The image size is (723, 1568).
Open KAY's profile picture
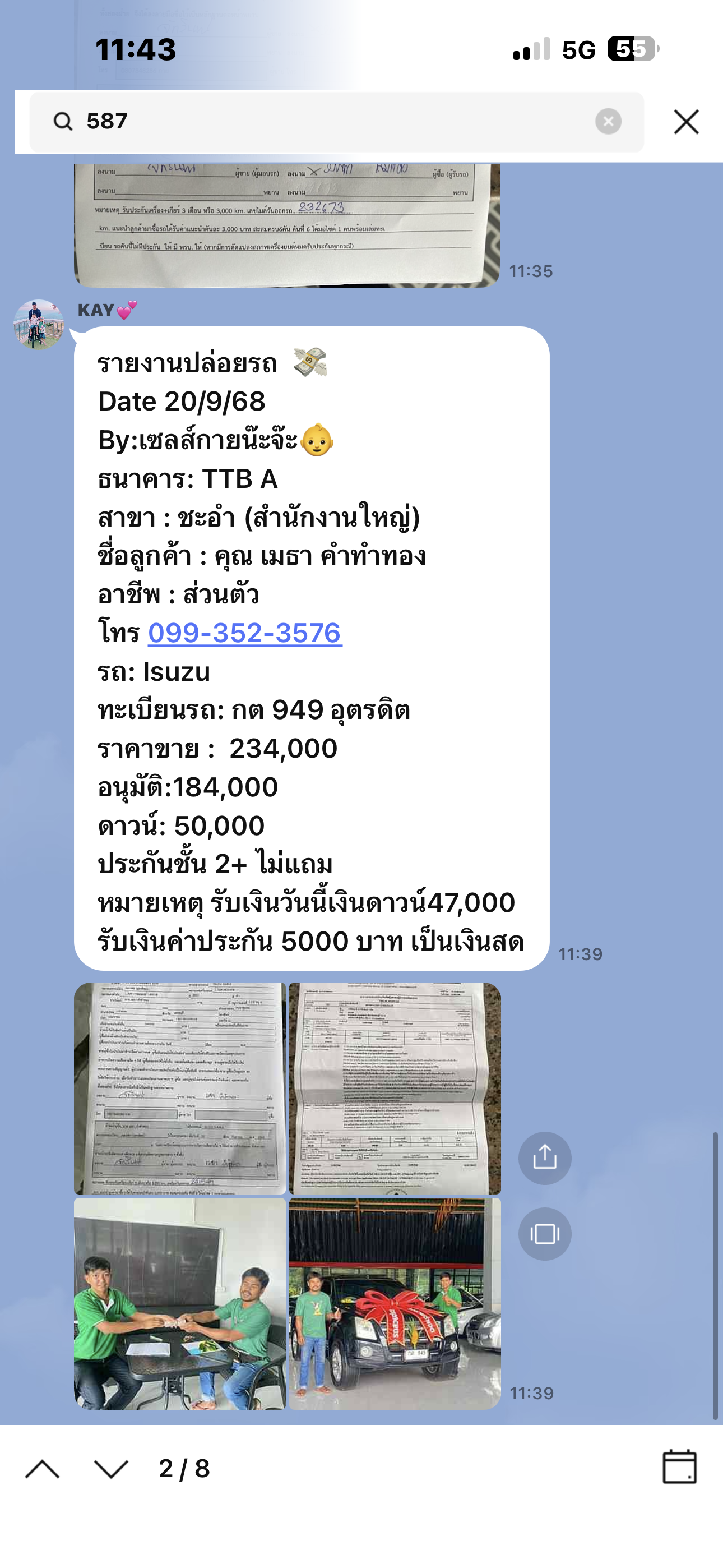(39, 325)
